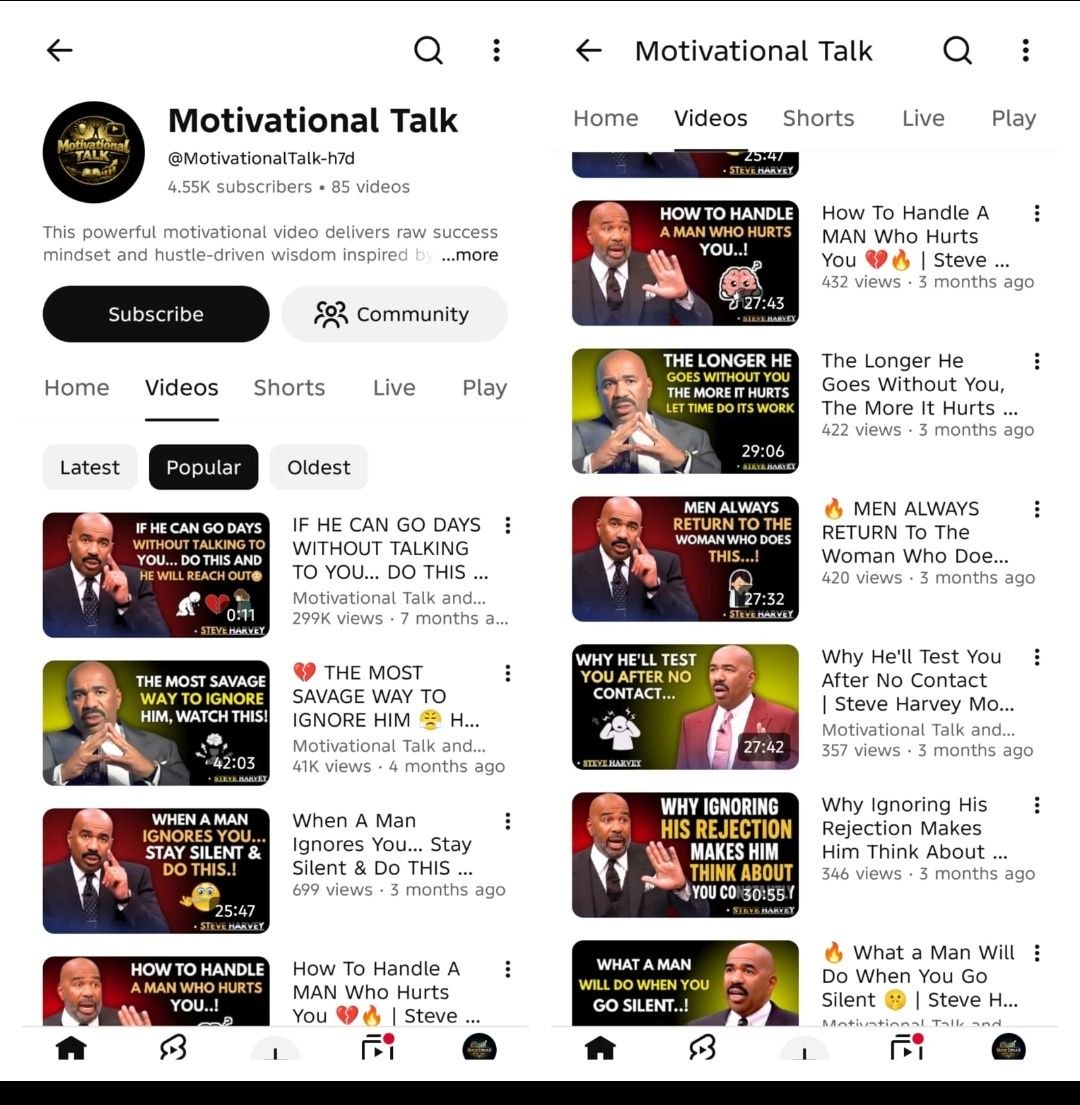Viewport: 1080px width, 1105px height.
Task: Open options for 'IF HE CAN GO DAYS' video
Action: coord(507,525)
